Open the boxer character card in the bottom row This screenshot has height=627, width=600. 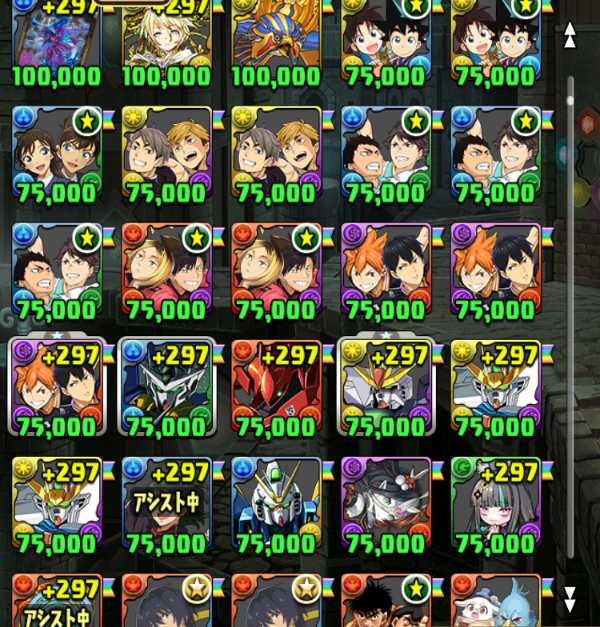click(x=386, y=601)
